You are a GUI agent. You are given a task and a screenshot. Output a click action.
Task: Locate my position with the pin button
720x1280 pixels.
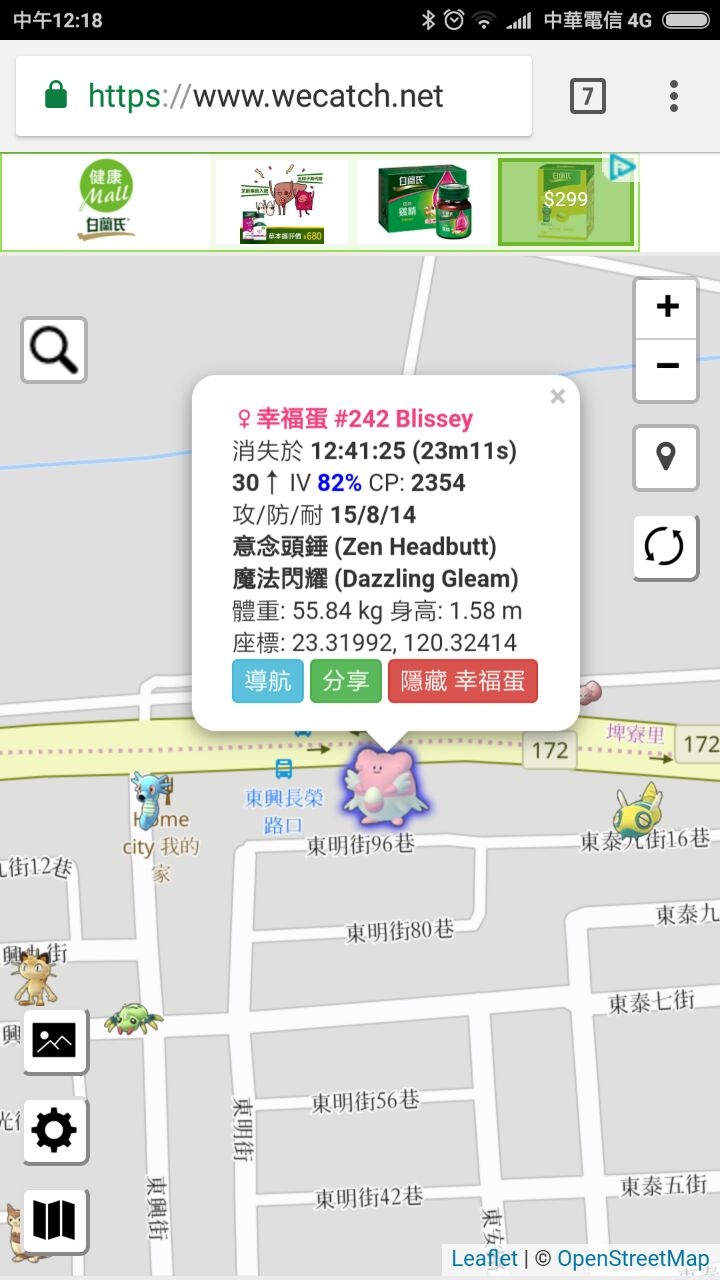pos(665,457)
